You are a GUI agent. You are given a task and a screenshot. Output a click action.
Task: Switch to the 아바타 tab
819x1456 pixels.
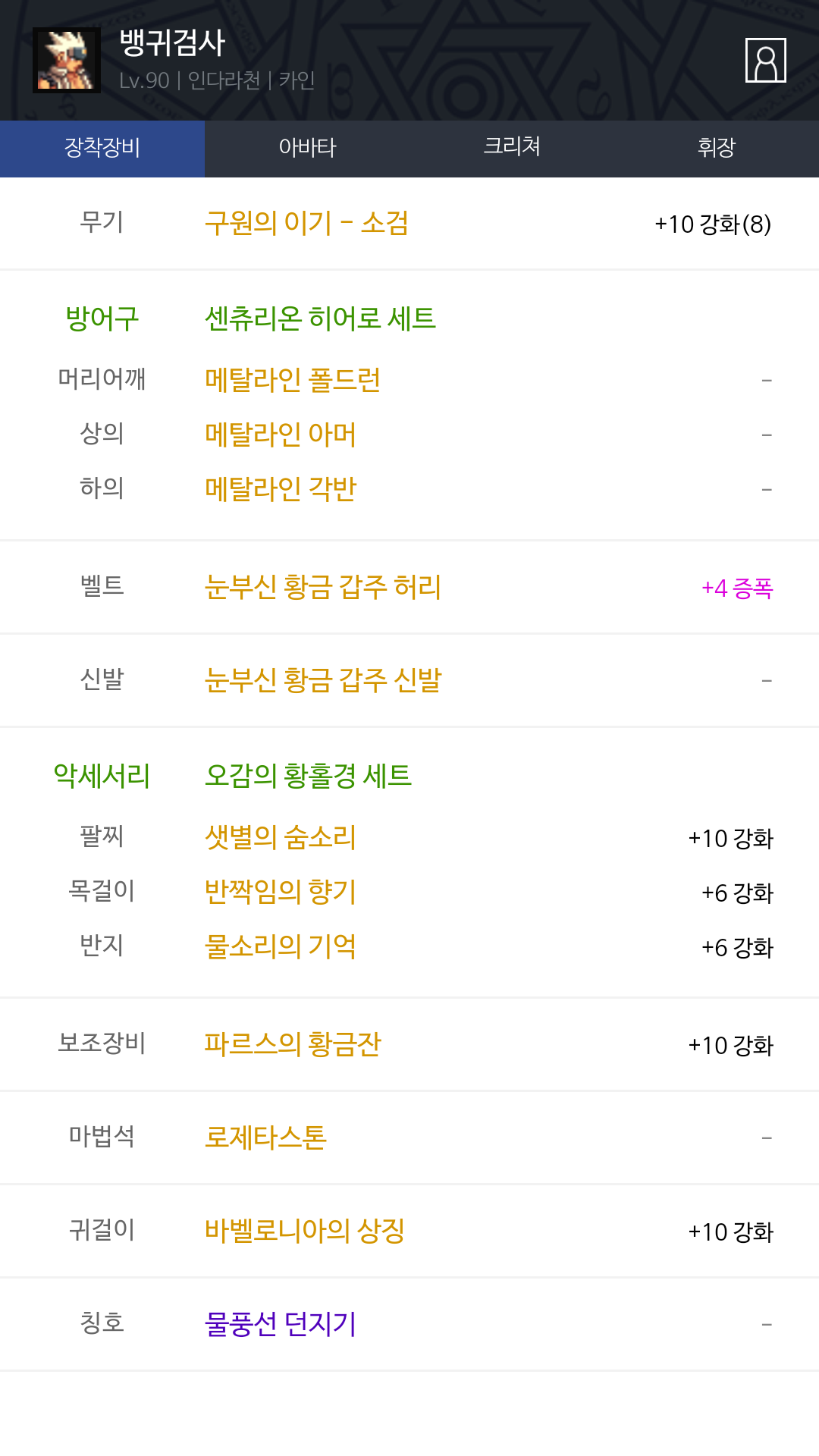tap(307, 148)
